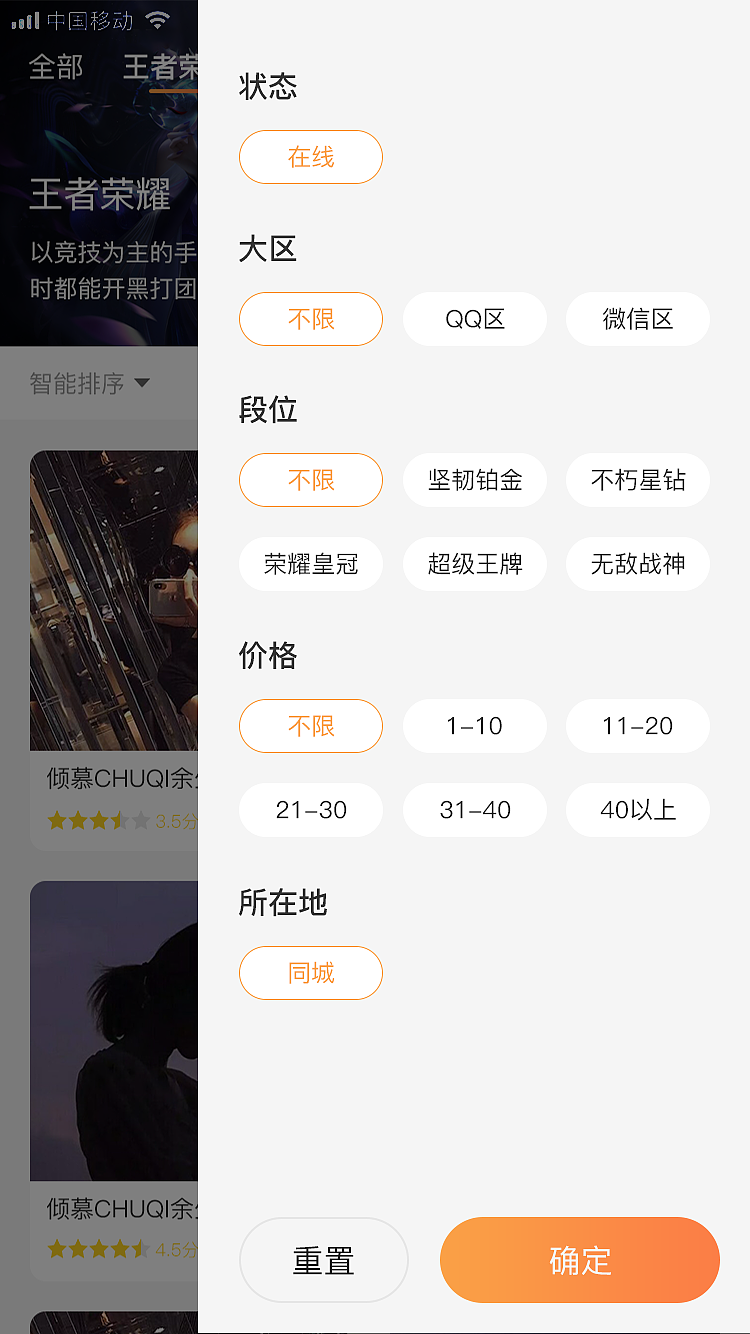
Task: Switch to the 全部 tab
Action: (x=56, y=66)
